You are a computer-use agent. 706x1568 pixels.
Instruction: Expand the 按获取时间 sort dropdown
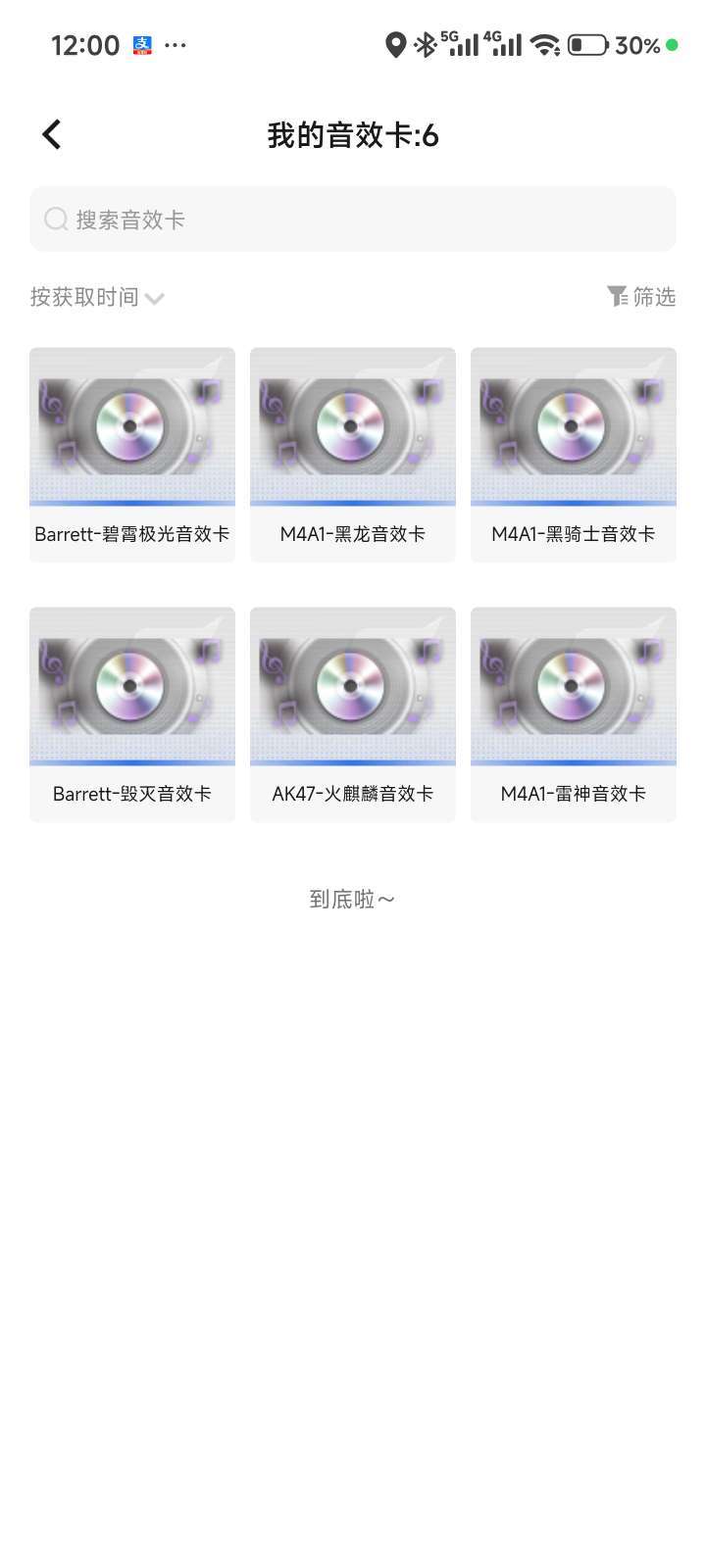97,297
